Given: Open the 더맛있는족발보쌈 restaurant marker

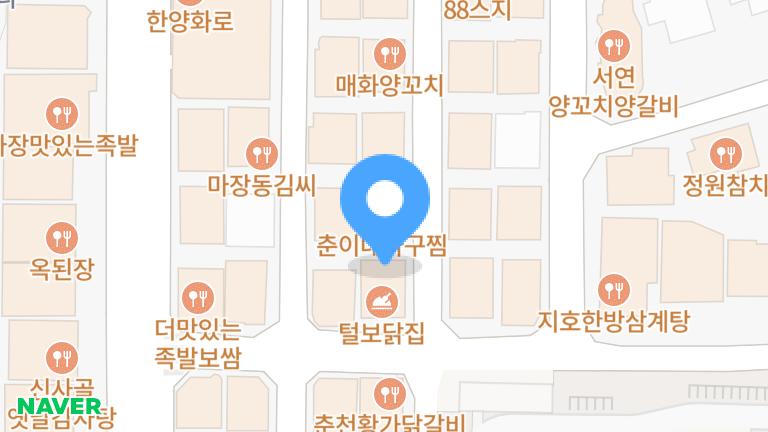Looking at the screenshot, I should pyautogui.click(x=197, y=296).
